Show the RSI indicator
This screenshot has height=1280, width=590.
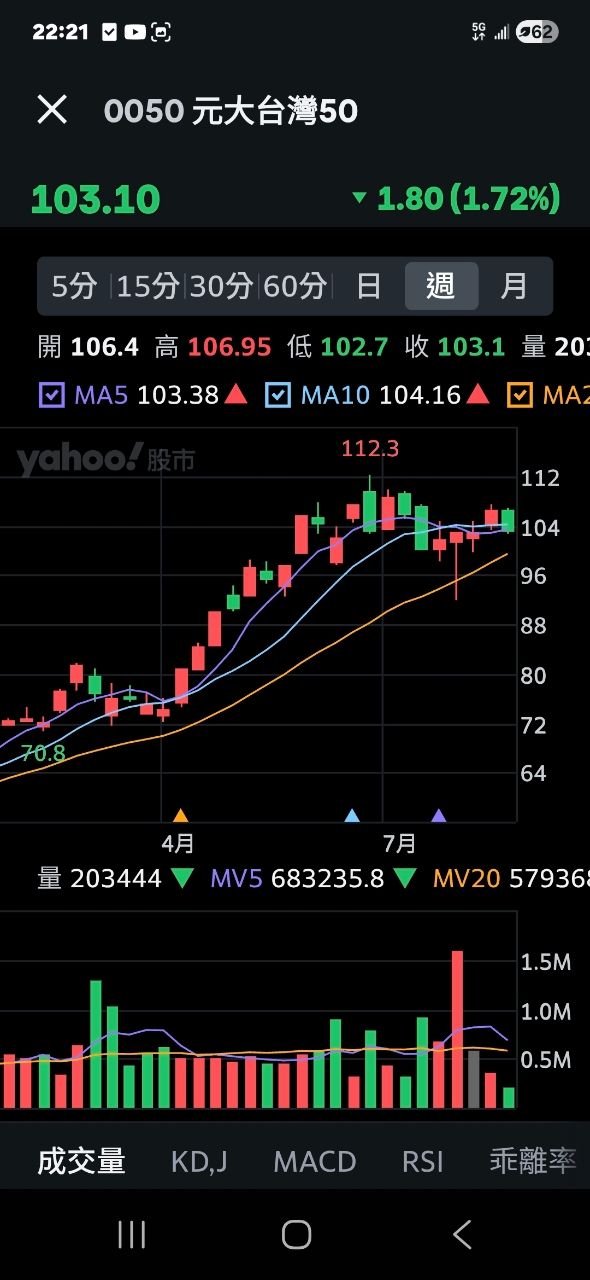coord(423,1161)
